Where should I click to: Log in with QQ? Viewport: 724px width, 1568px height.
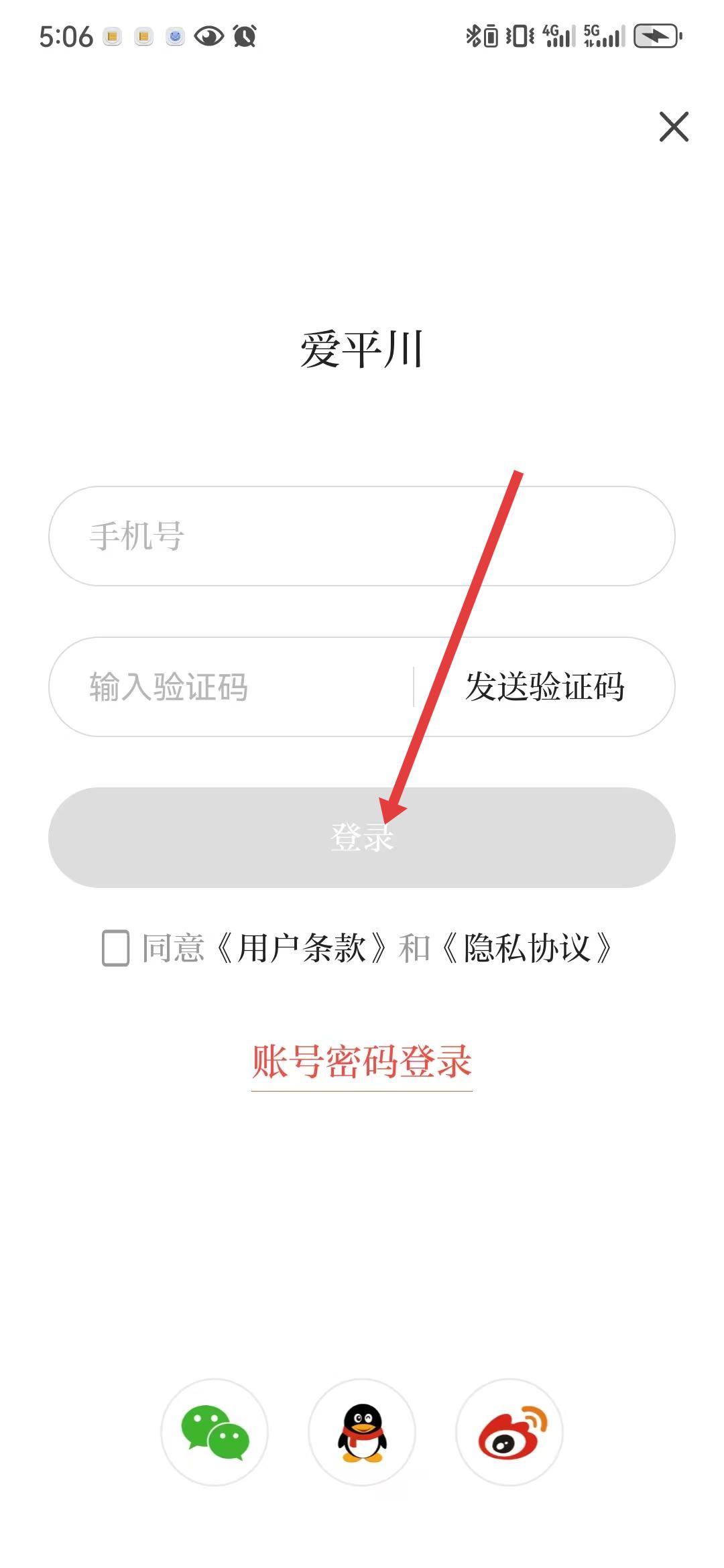(362, 1432)
